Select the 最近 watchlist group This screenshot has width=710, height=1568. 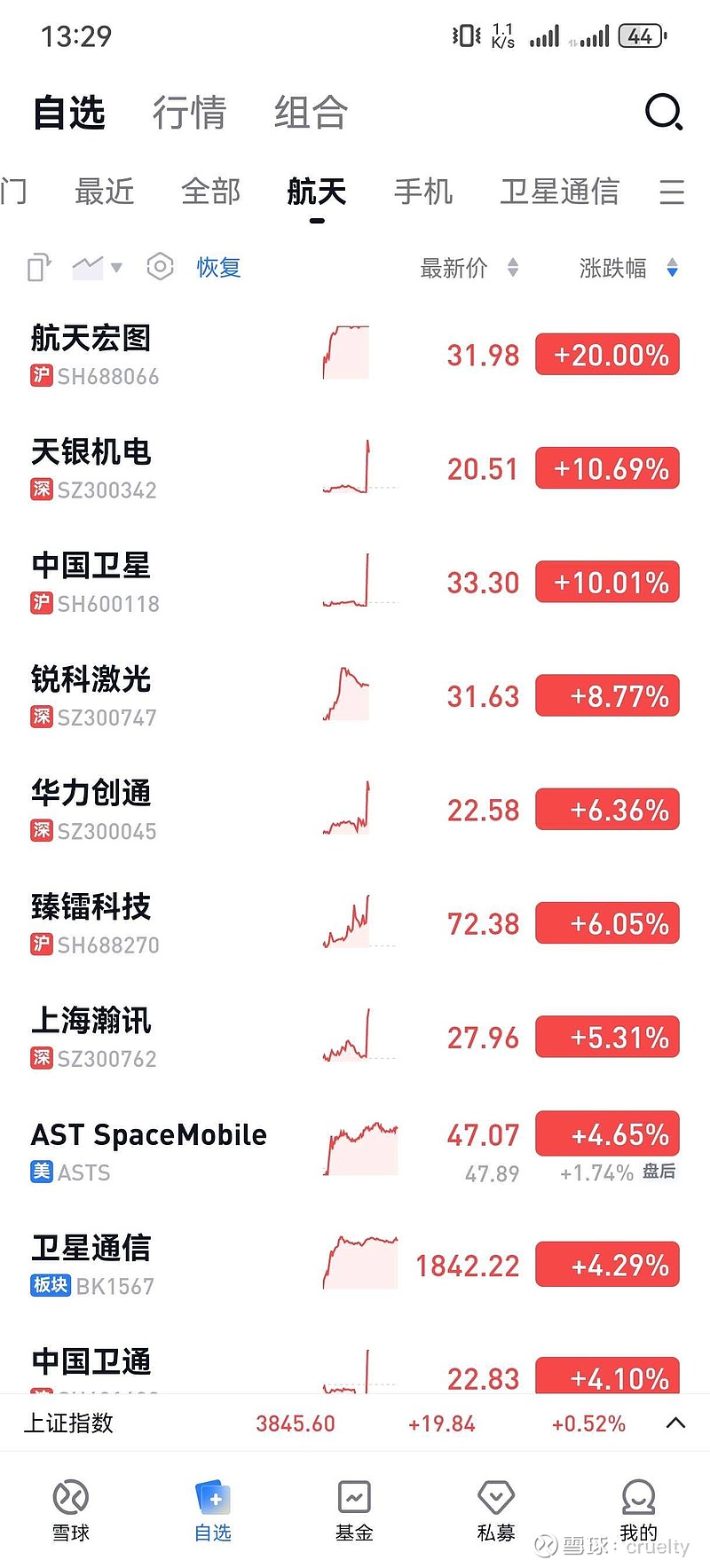tap(105, 191)
